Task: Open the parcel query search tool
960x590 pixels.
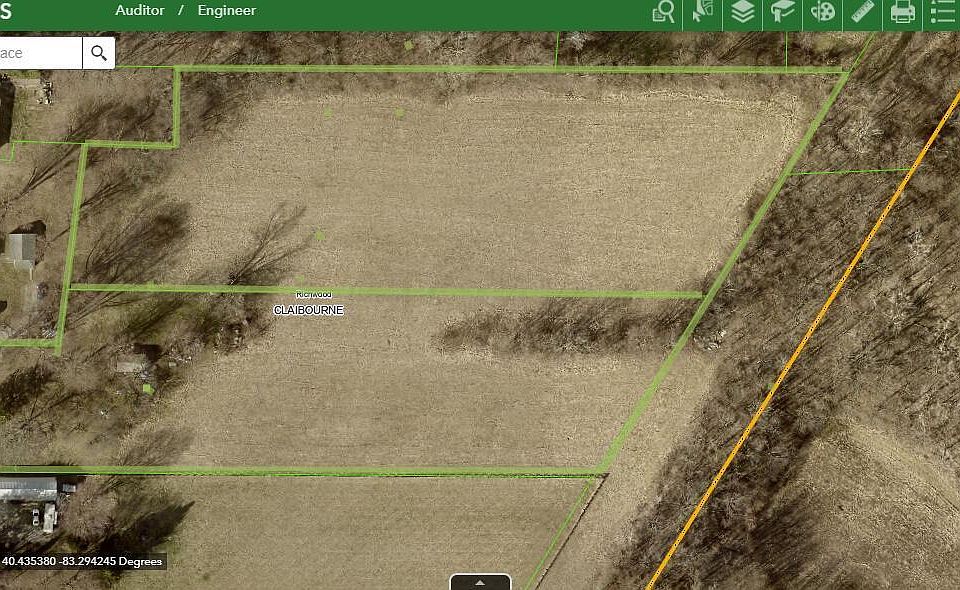Action: pos(663,12)
